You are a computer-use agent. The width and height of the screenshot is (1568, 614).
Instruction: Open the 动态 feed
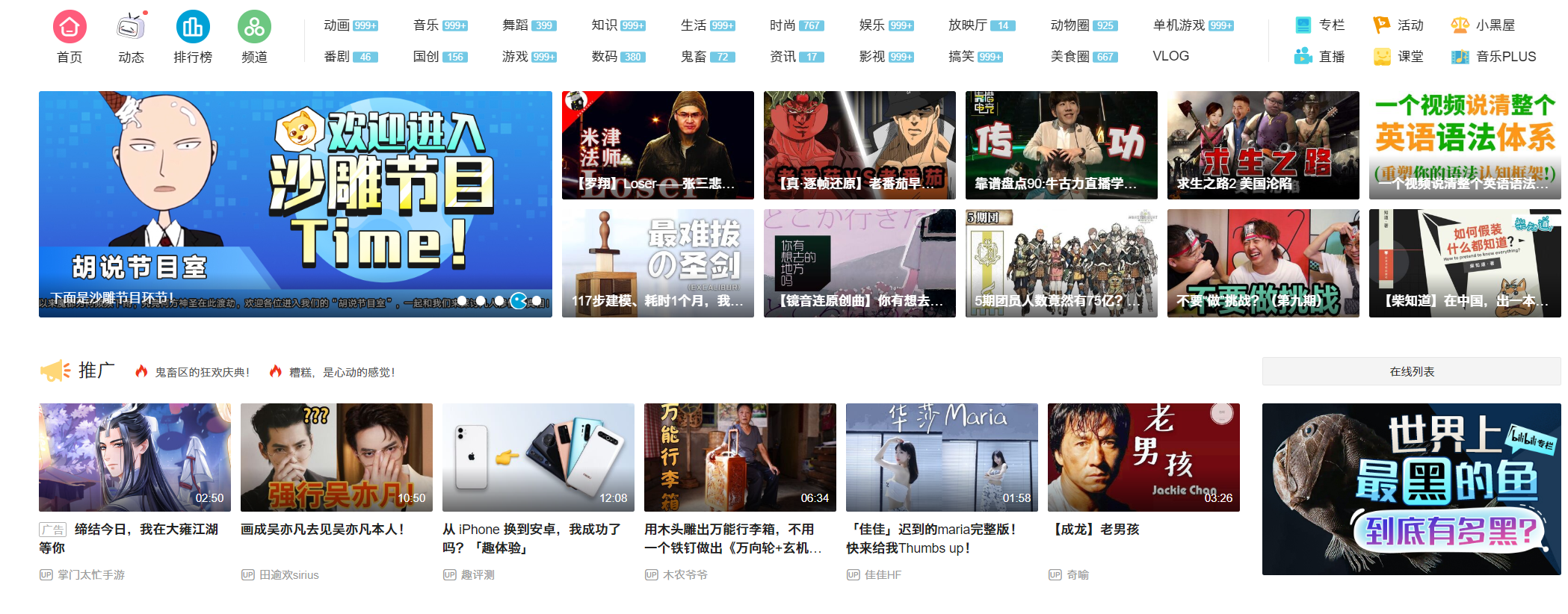click(131, 37)
